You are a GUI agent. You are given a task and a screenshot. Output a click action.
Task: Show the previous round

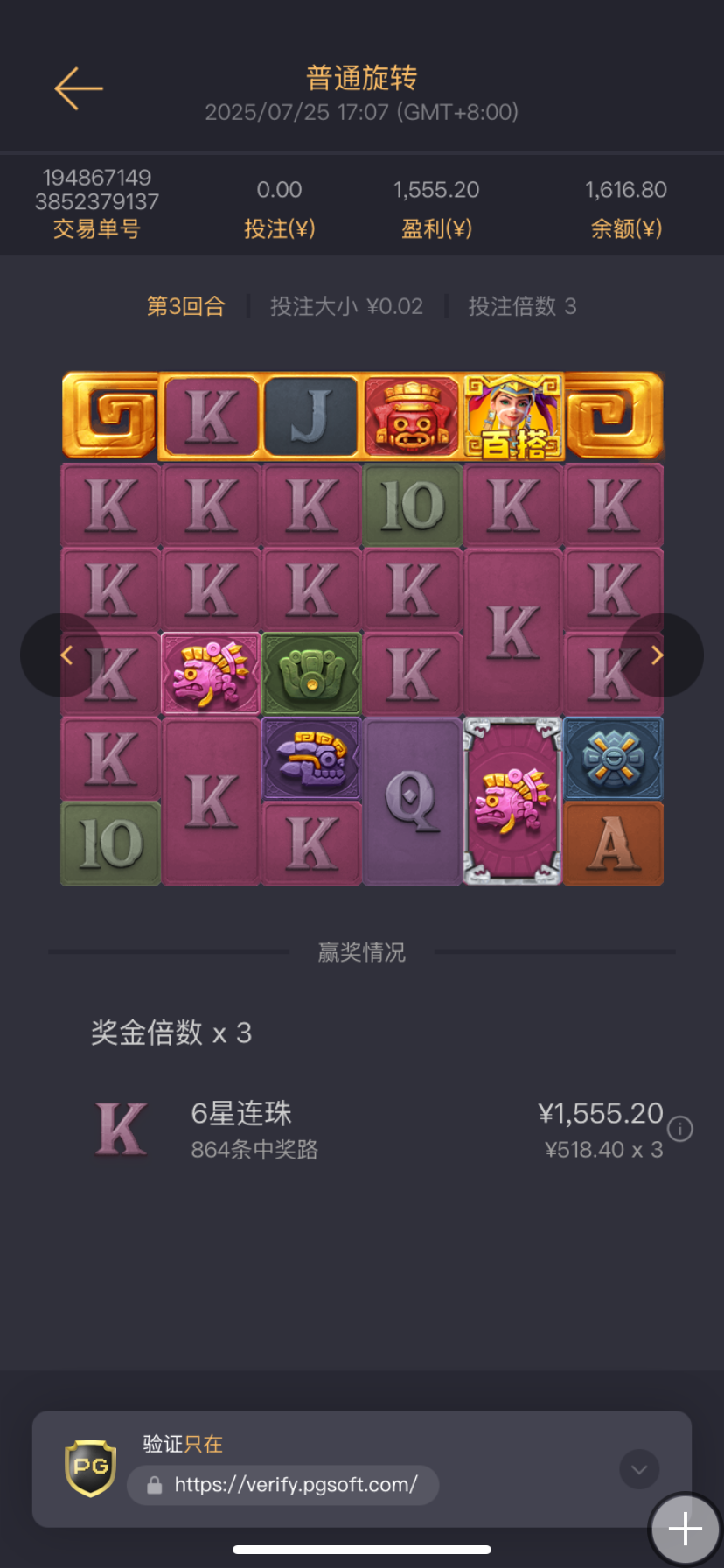pos(63,655)
